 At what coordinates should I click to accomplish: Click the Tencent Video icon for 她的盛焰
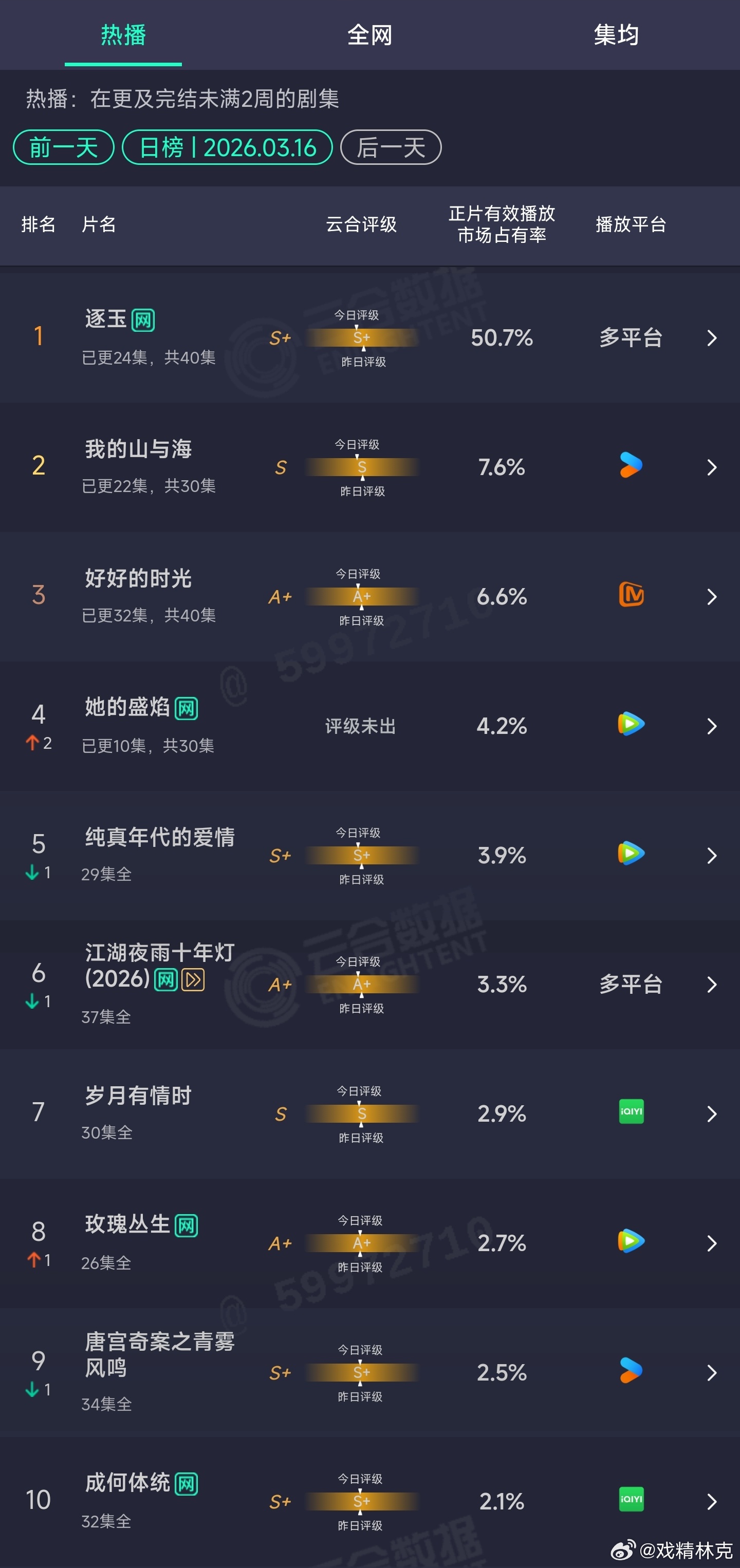[631, 724]
